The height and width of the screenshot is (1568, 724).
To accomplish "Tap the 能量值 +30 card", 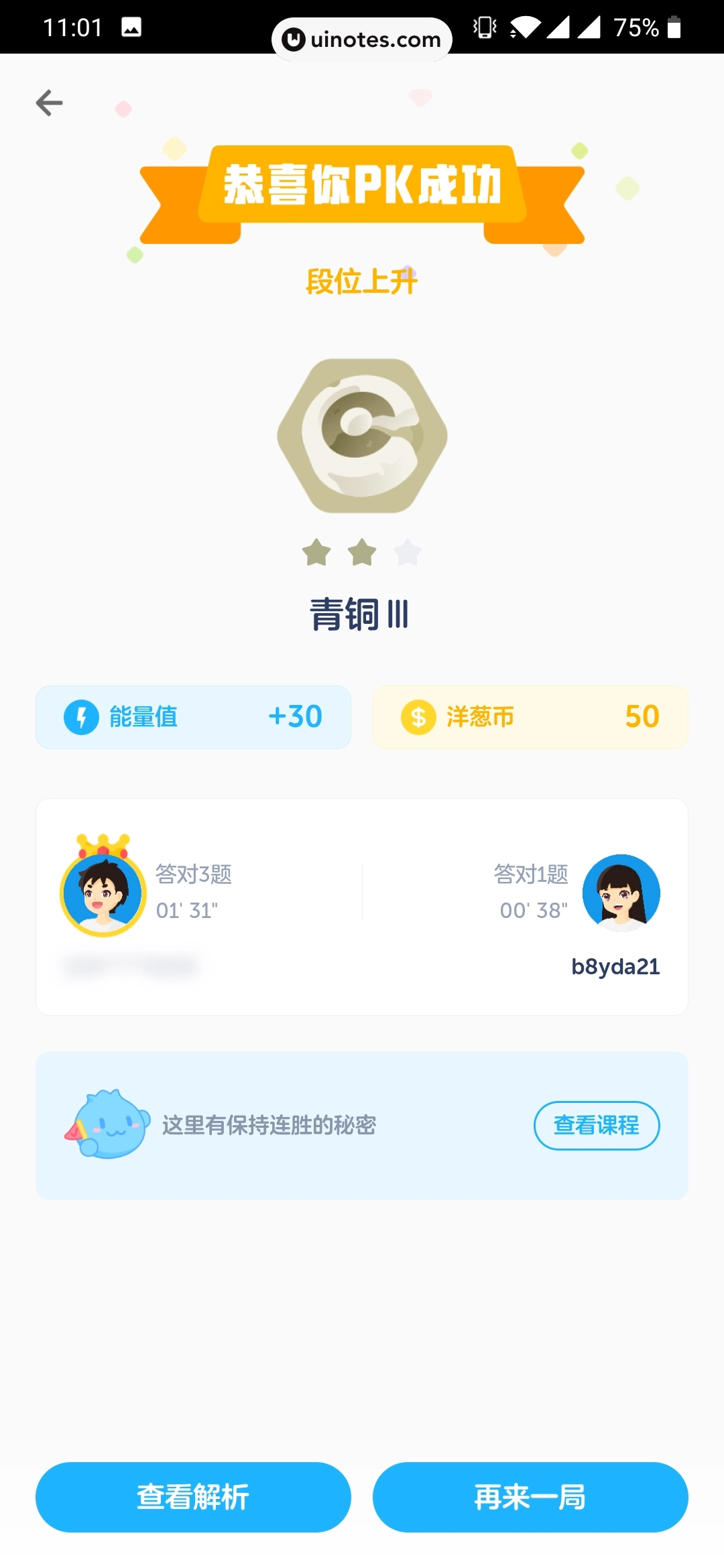I will (193, 716).
